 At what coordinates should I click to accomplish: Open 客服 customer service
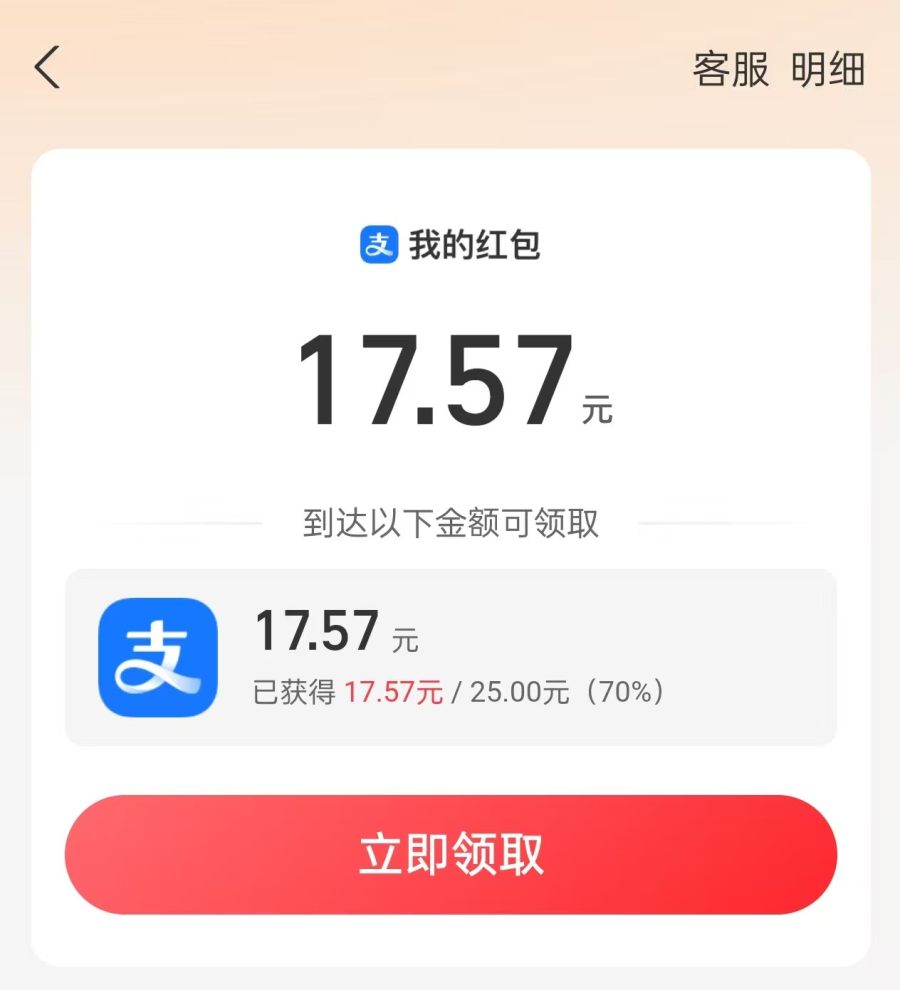731,69
